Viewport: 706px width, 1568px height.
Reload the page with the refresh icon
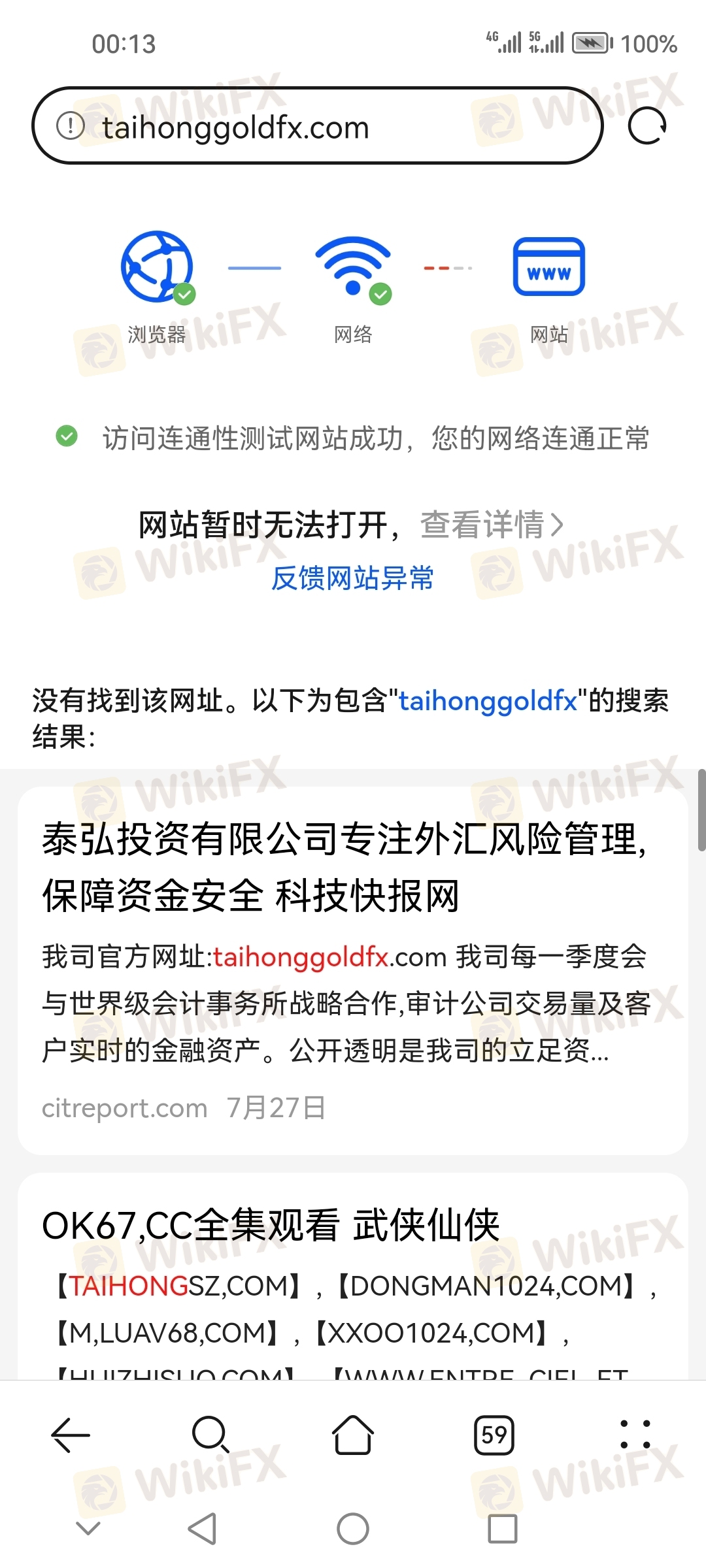647,126
